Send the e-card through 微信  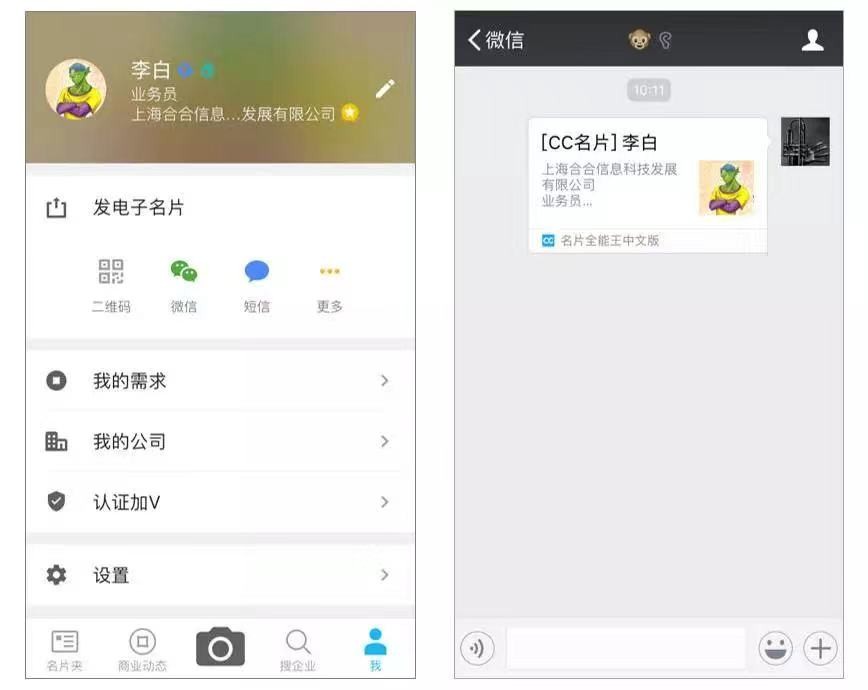tap(184, 285)
